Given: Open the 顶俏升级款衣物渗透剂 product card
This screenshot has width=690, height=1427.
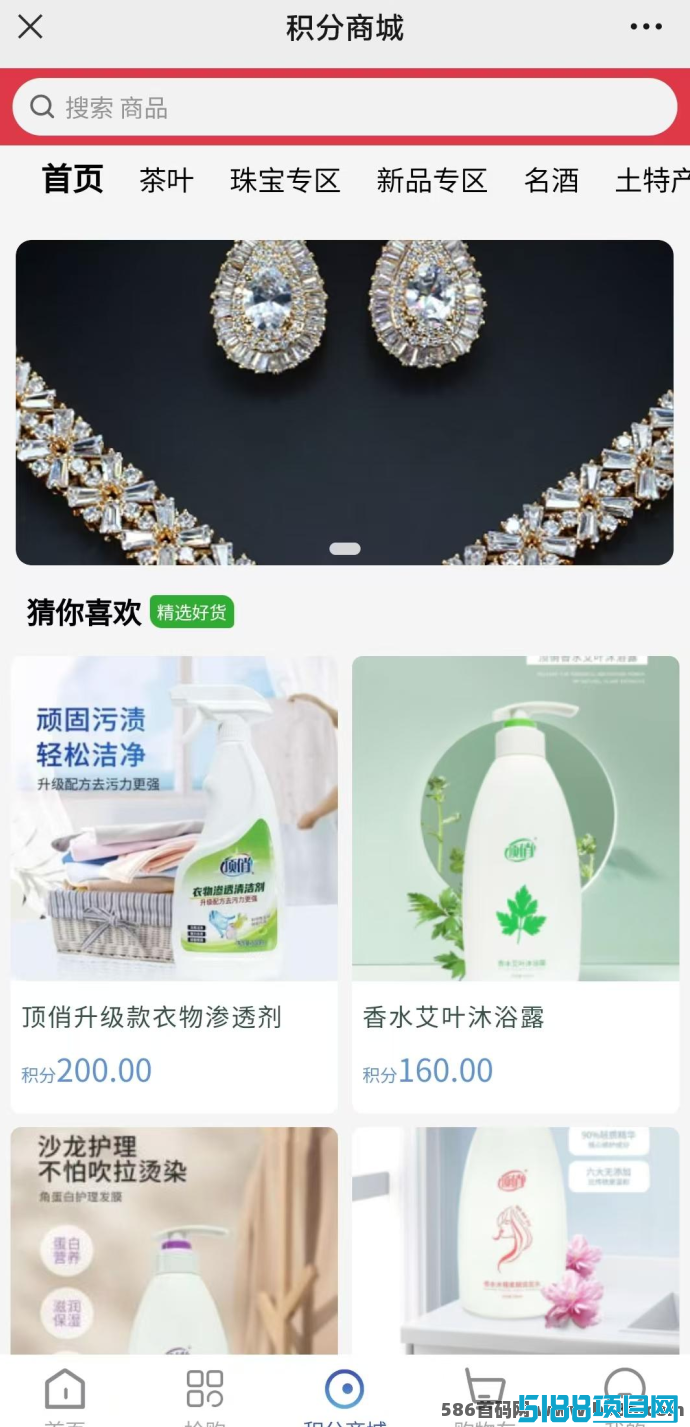Looking at the screenshot, I should (174, 884).
